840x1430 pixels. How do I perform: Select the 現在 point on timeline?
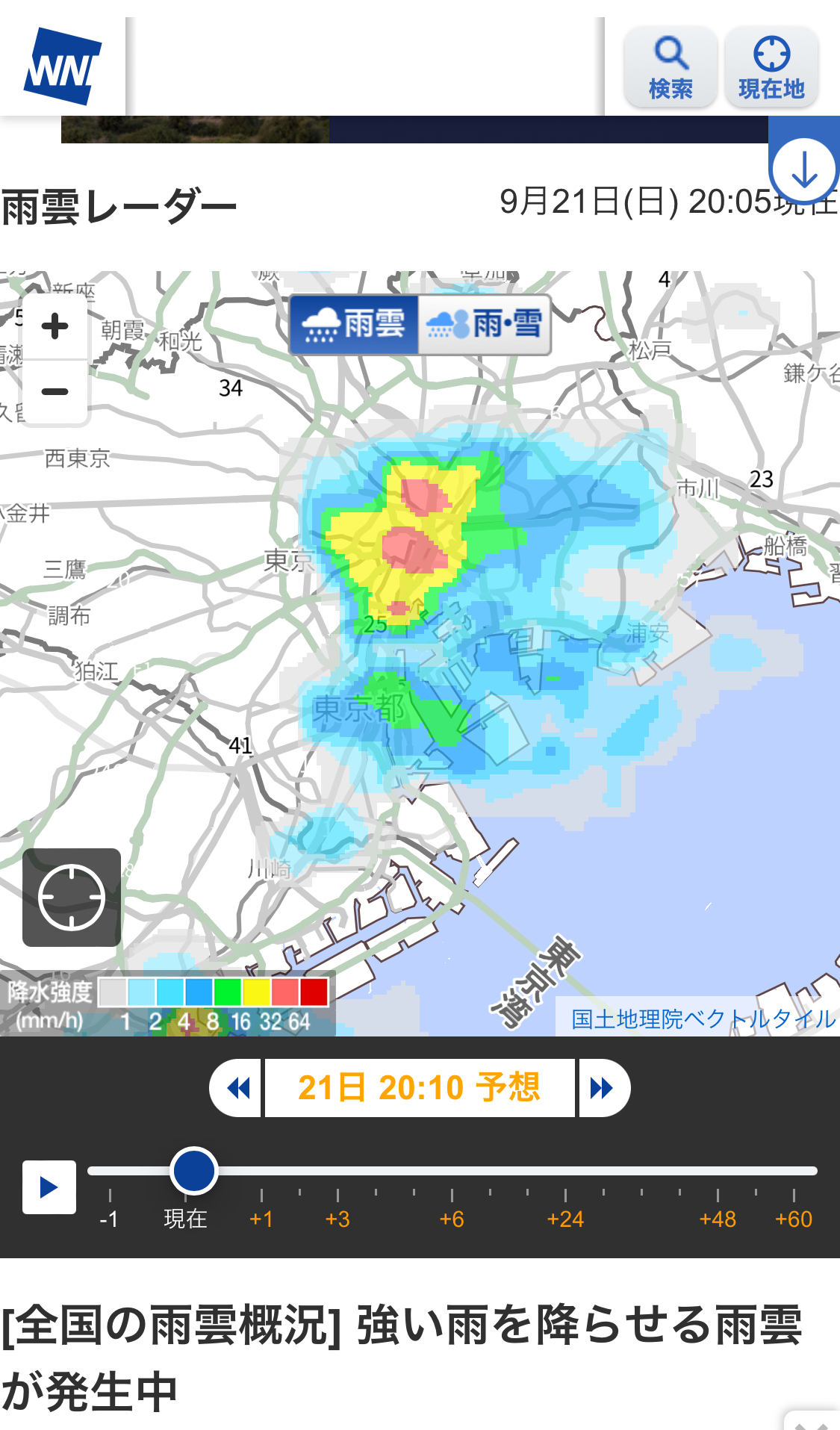pyautogui.click(x=185, y=1218)
